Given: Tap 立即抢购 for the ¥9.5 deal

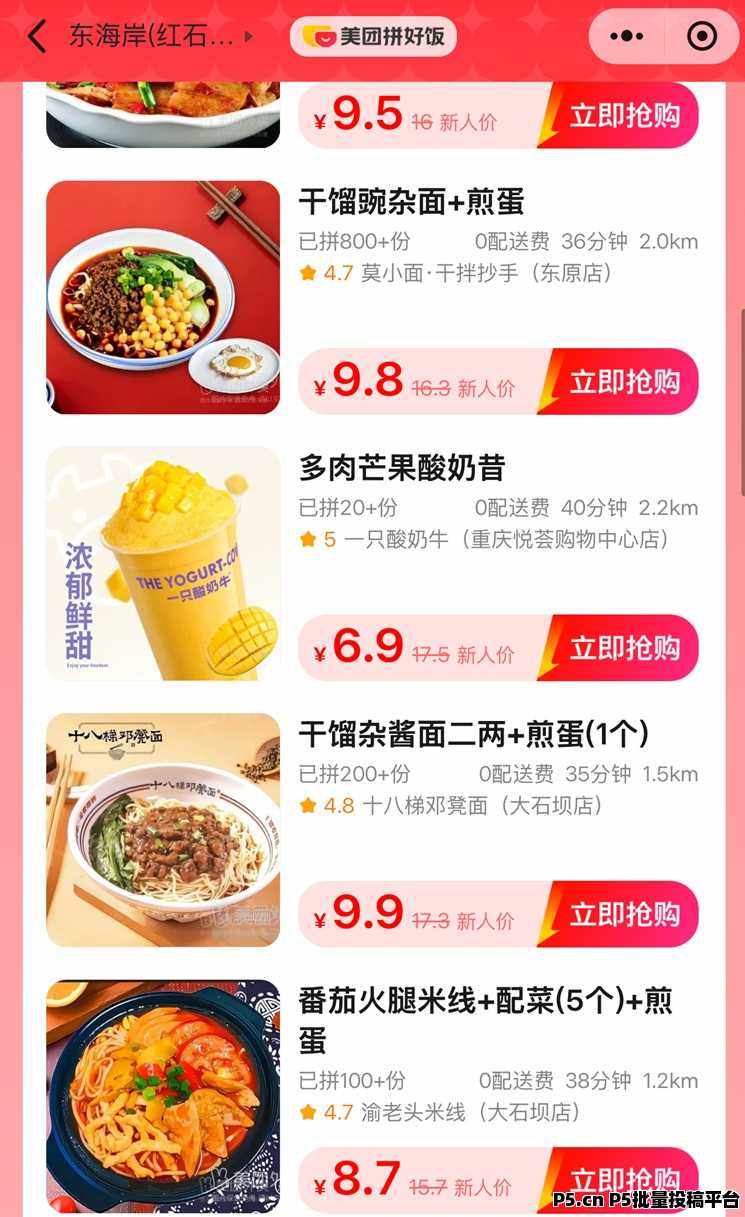Looking at the screenshot, I should pos(624,116).
